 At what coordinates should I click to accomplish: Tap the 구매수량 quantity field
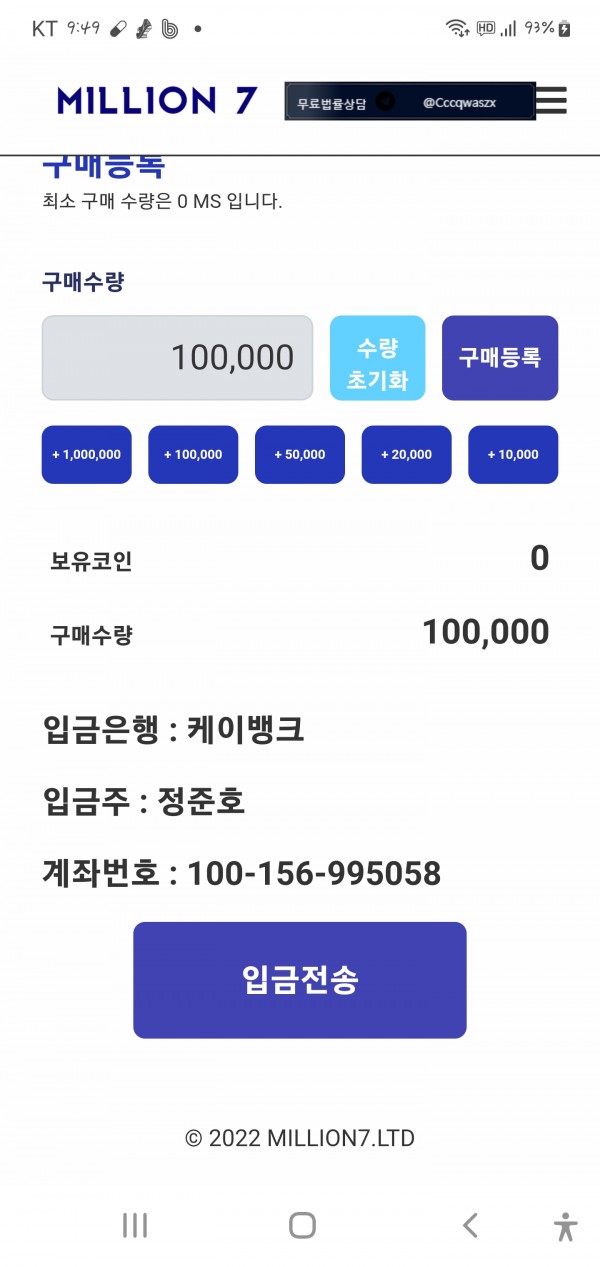coord(177,358)
